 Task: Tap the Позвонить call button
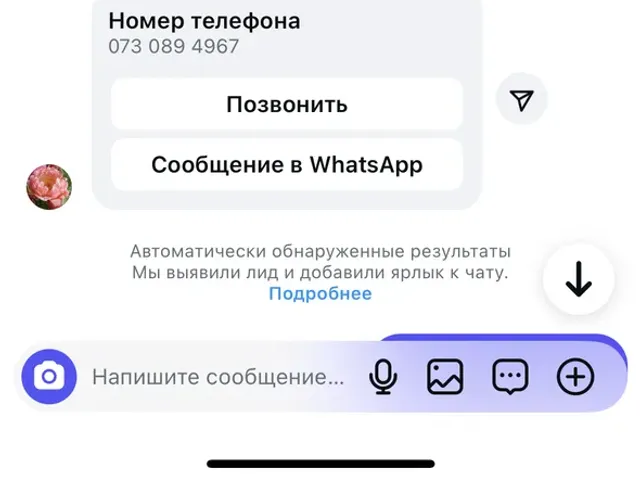click(286, 104)
